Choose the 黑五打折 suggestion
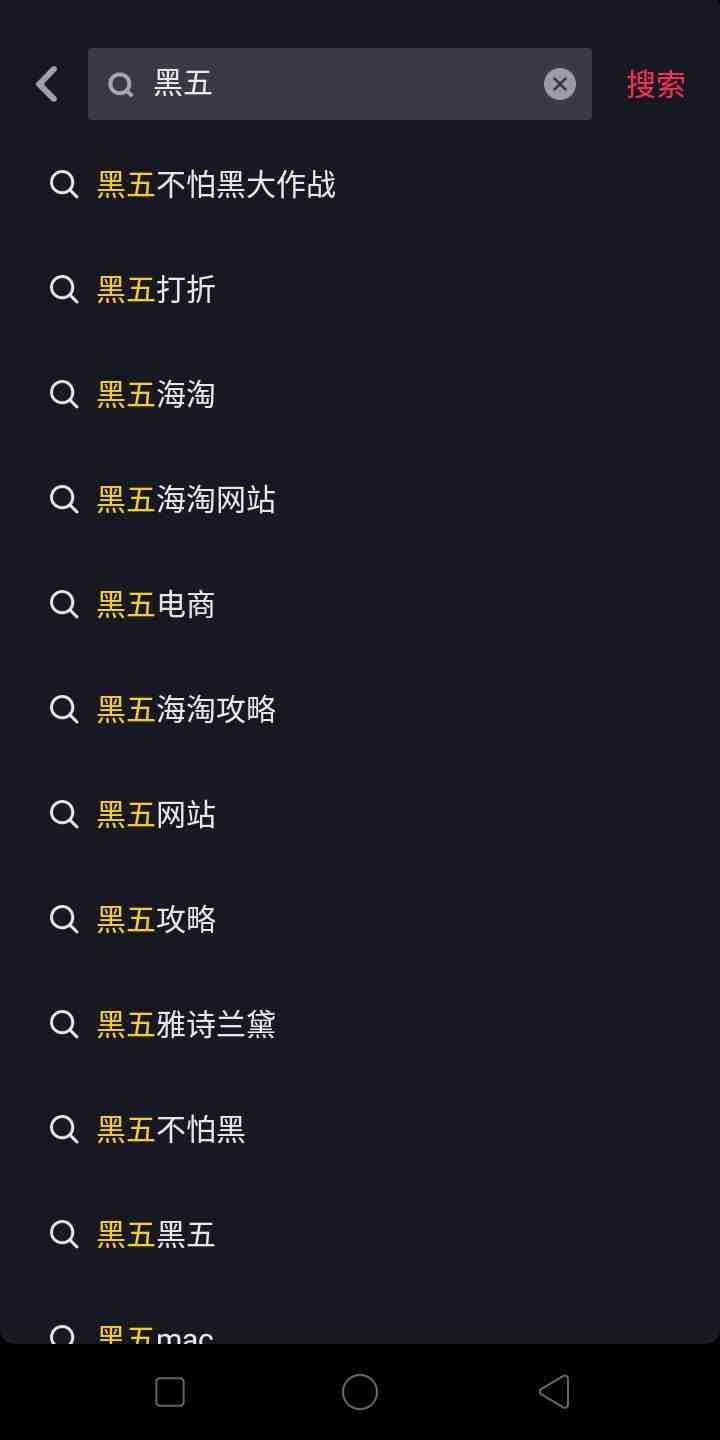 pyautogui.click(x=360, y=289)
